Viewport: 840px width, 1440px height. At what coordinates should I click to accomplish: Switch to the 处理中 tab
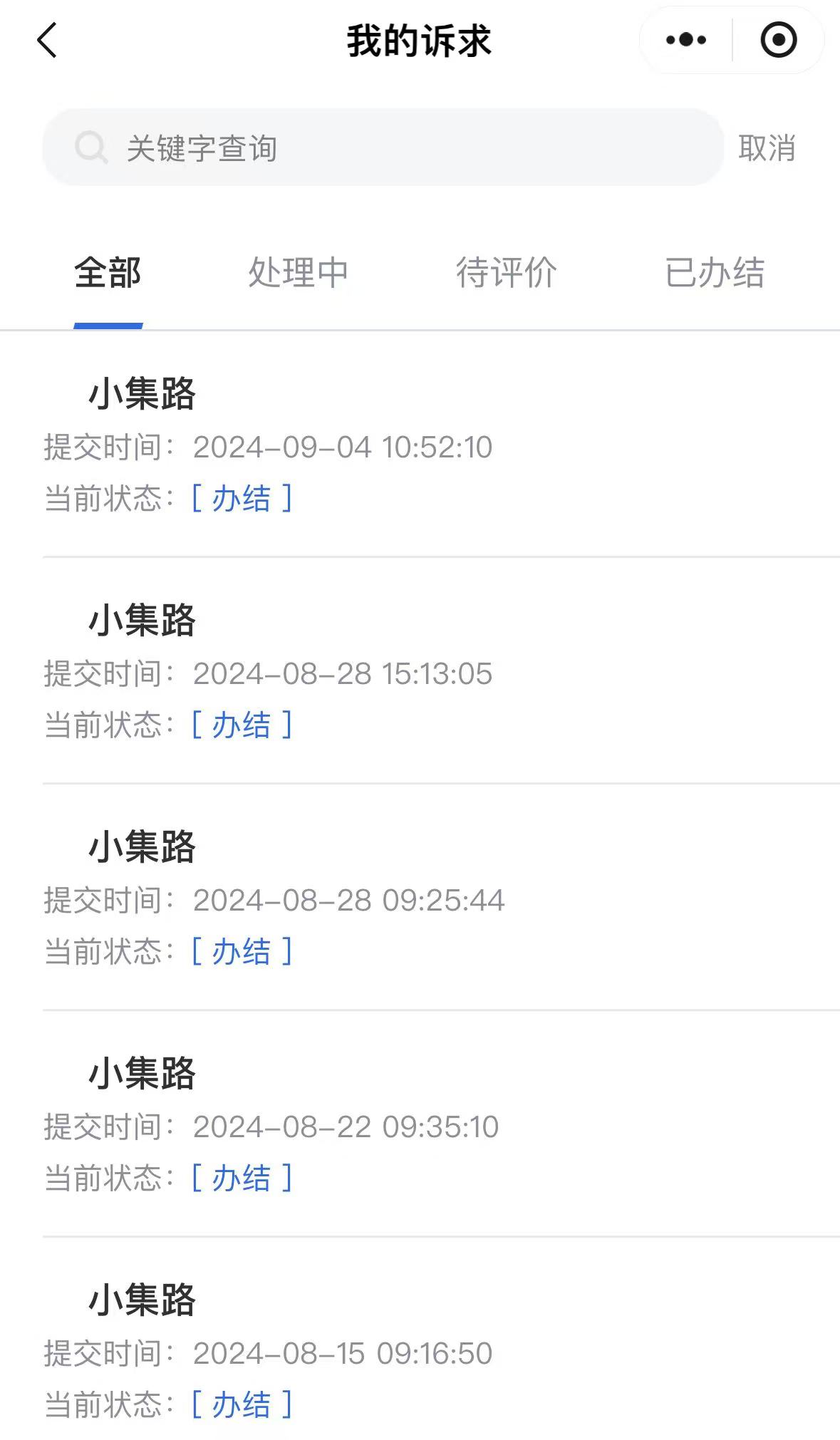[x=298, y=273]
